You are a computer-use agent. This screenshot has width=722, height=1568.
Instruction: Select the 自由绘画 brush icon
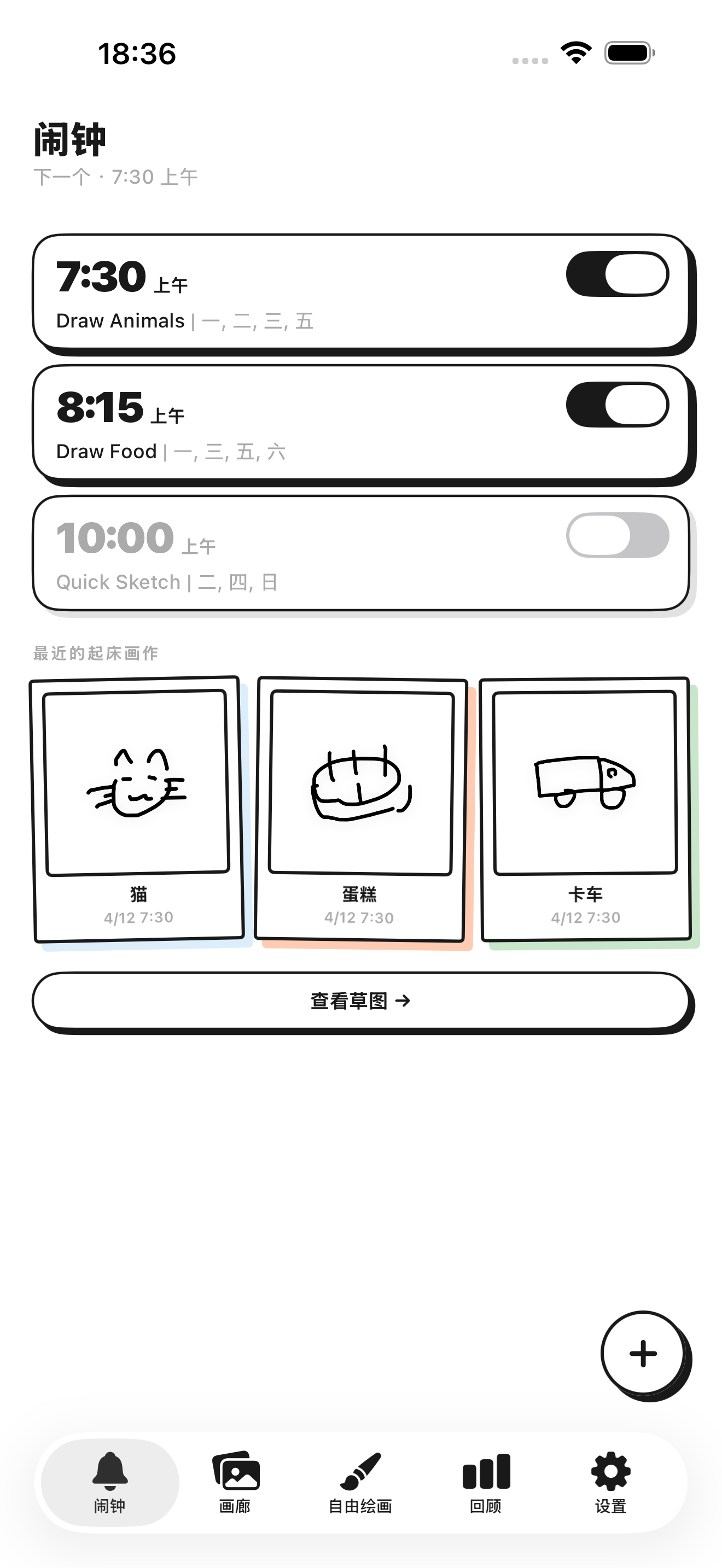(360, 1471)
